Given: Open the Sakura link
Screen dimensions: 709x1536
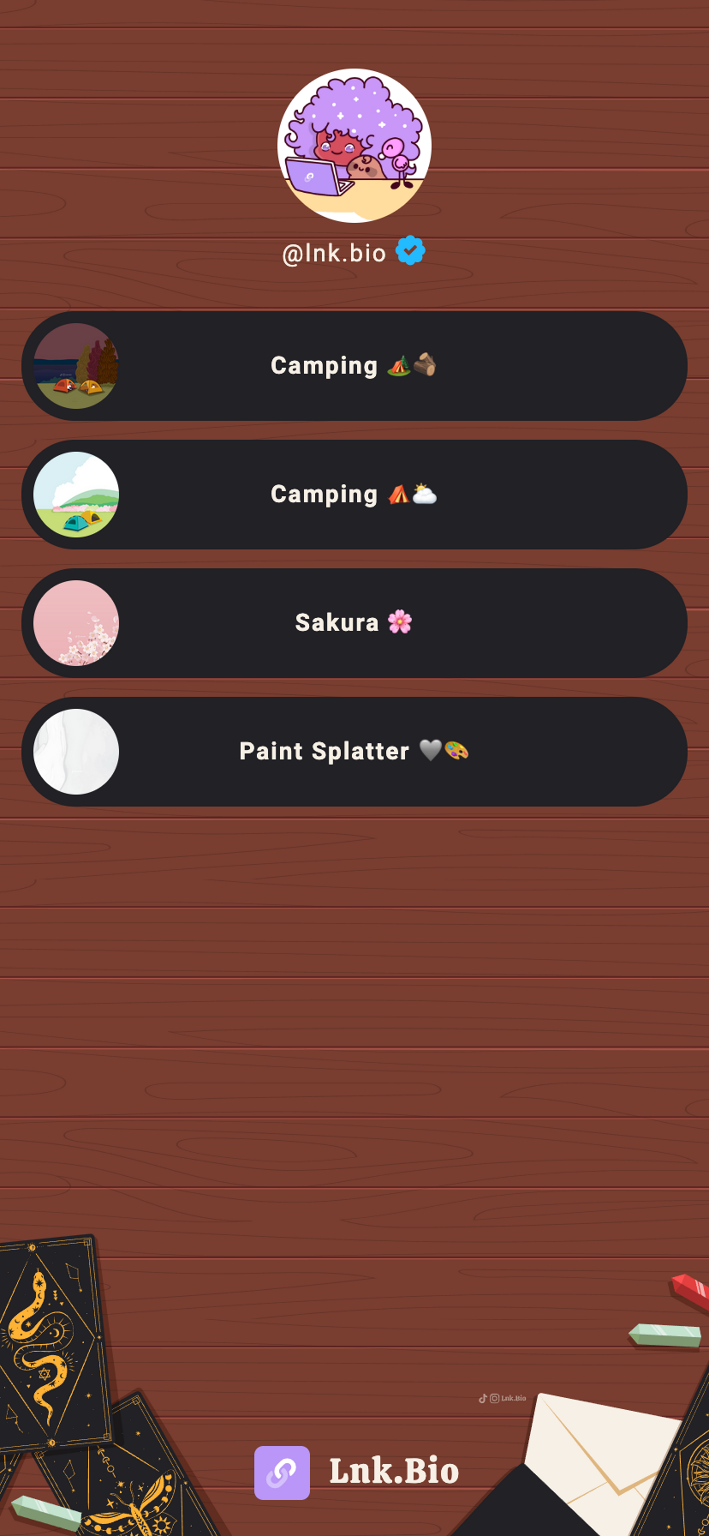Looking at the screenshot, I should (x=354, y=623).
